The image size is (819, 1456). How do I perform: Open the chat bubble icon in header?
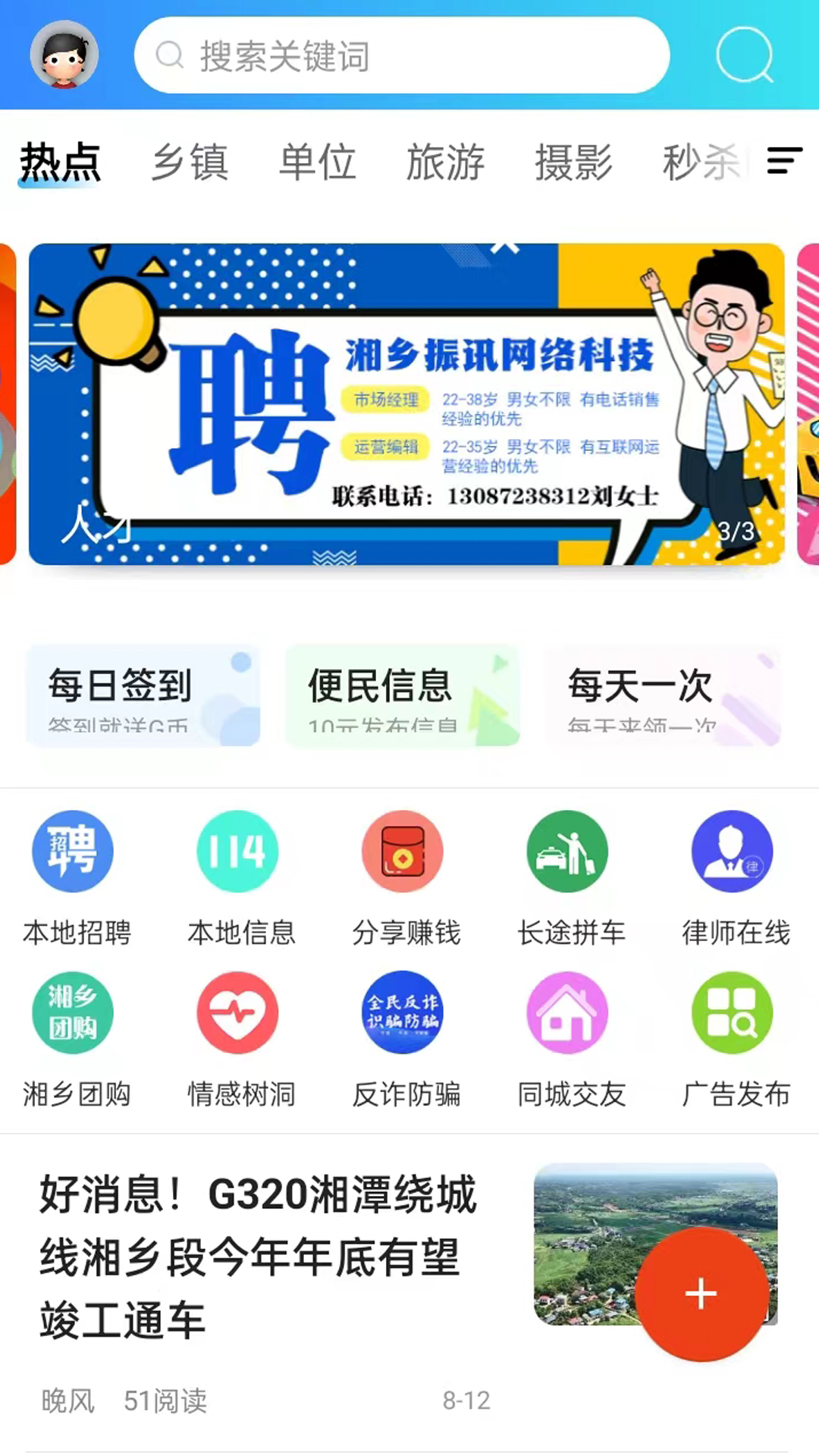coord(744,55)
